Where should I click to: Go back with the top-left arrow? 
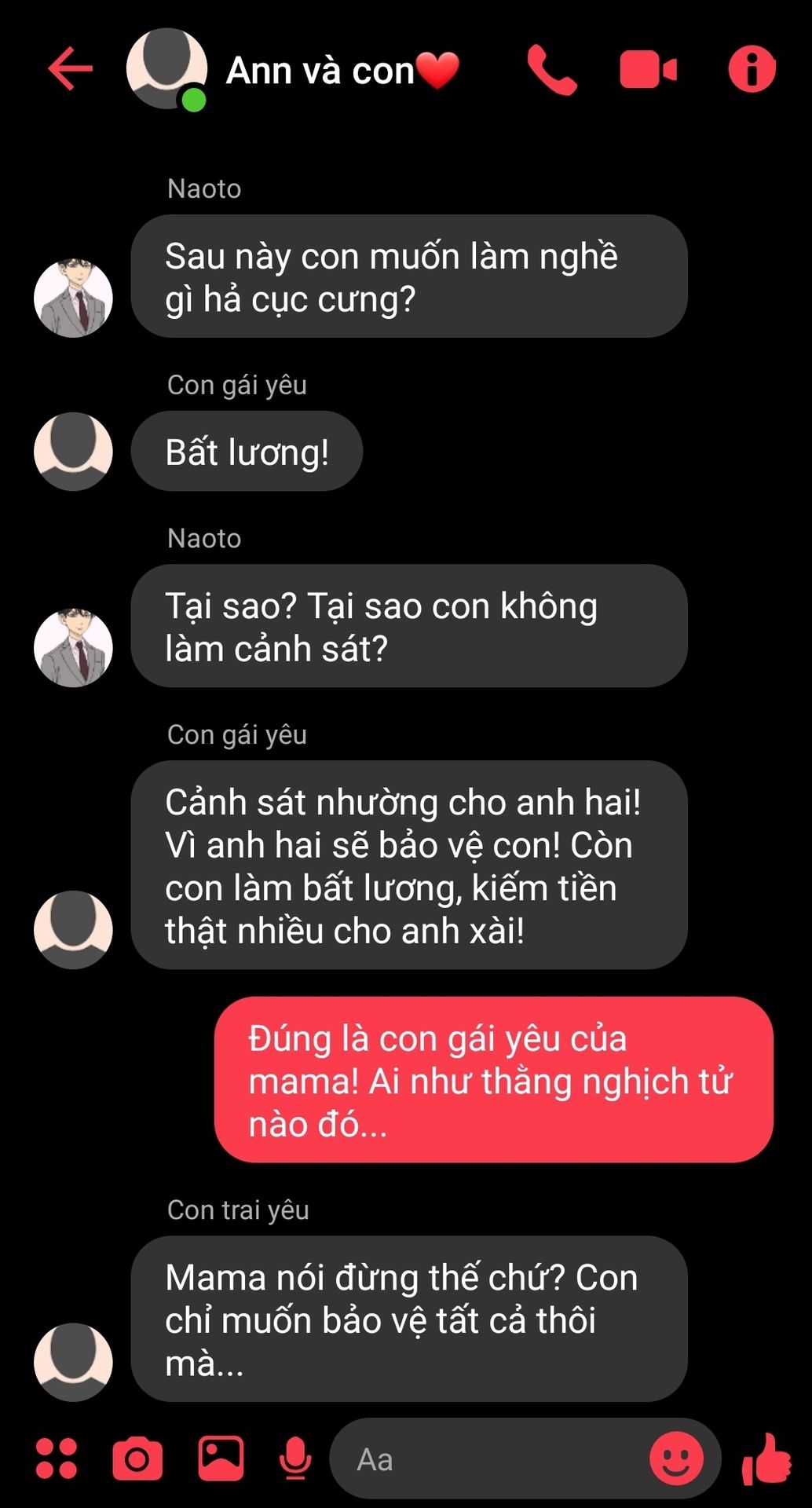[71, 69]
